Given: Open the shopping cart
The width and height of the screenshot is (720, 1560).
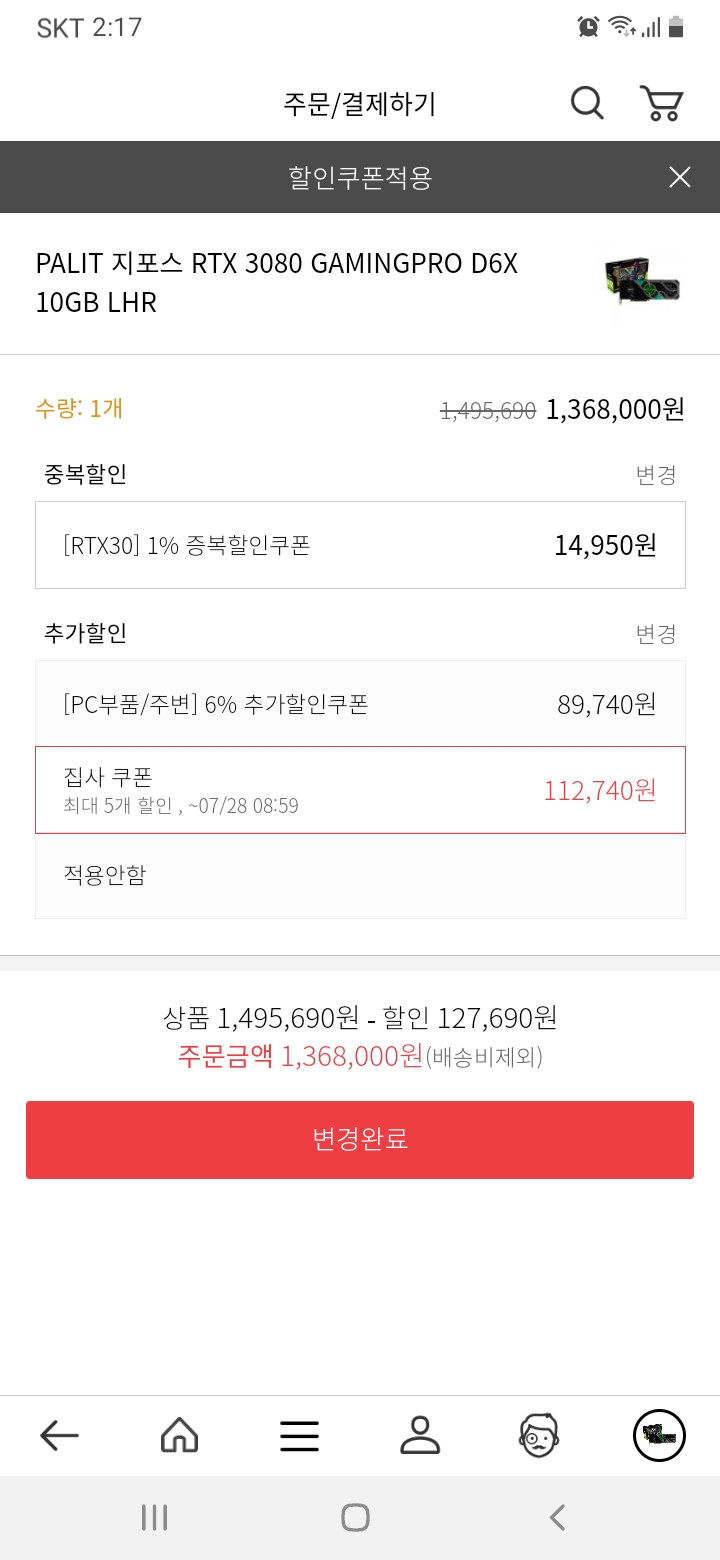Looking at the screenshot, I should (x=661, y=103).
